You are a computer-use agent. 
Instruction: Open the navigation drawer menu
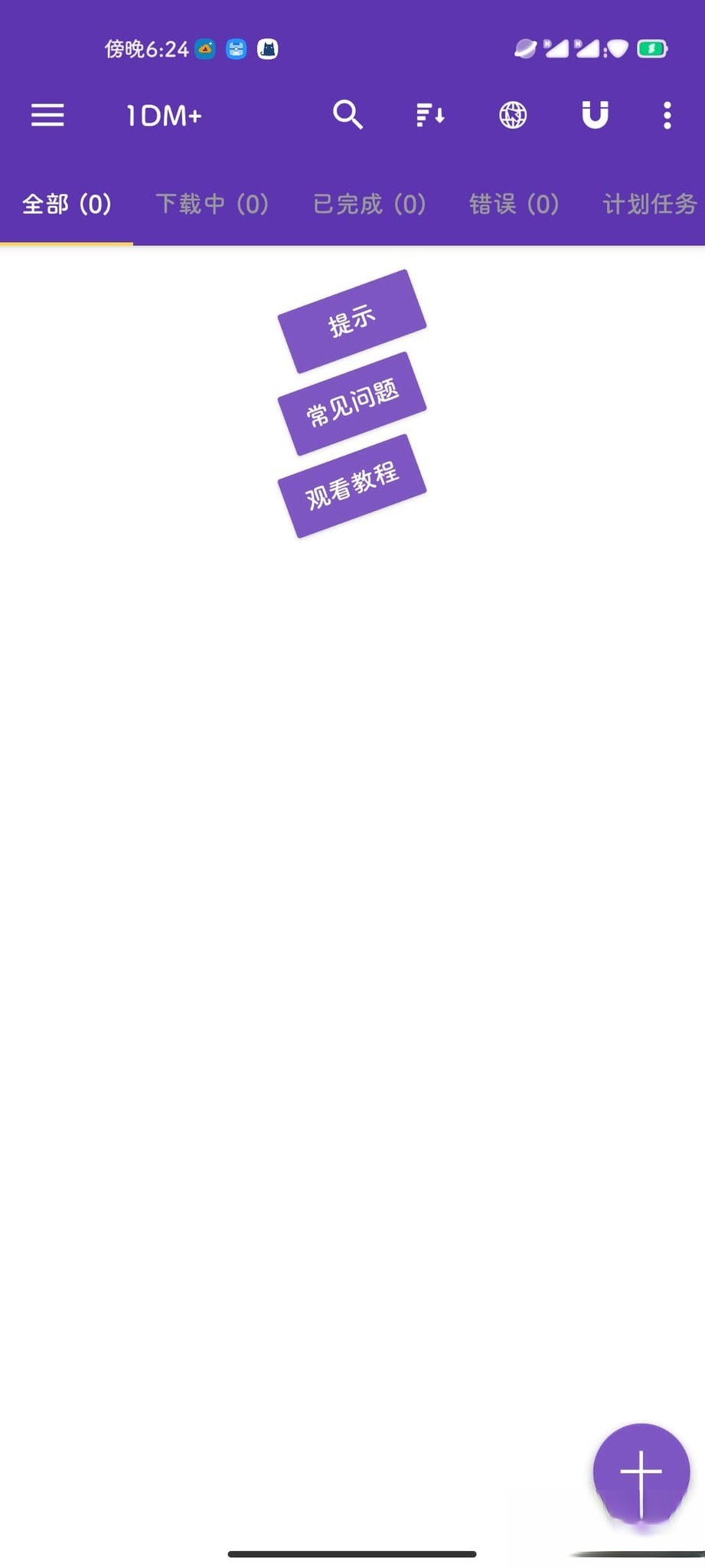point(47,115)
